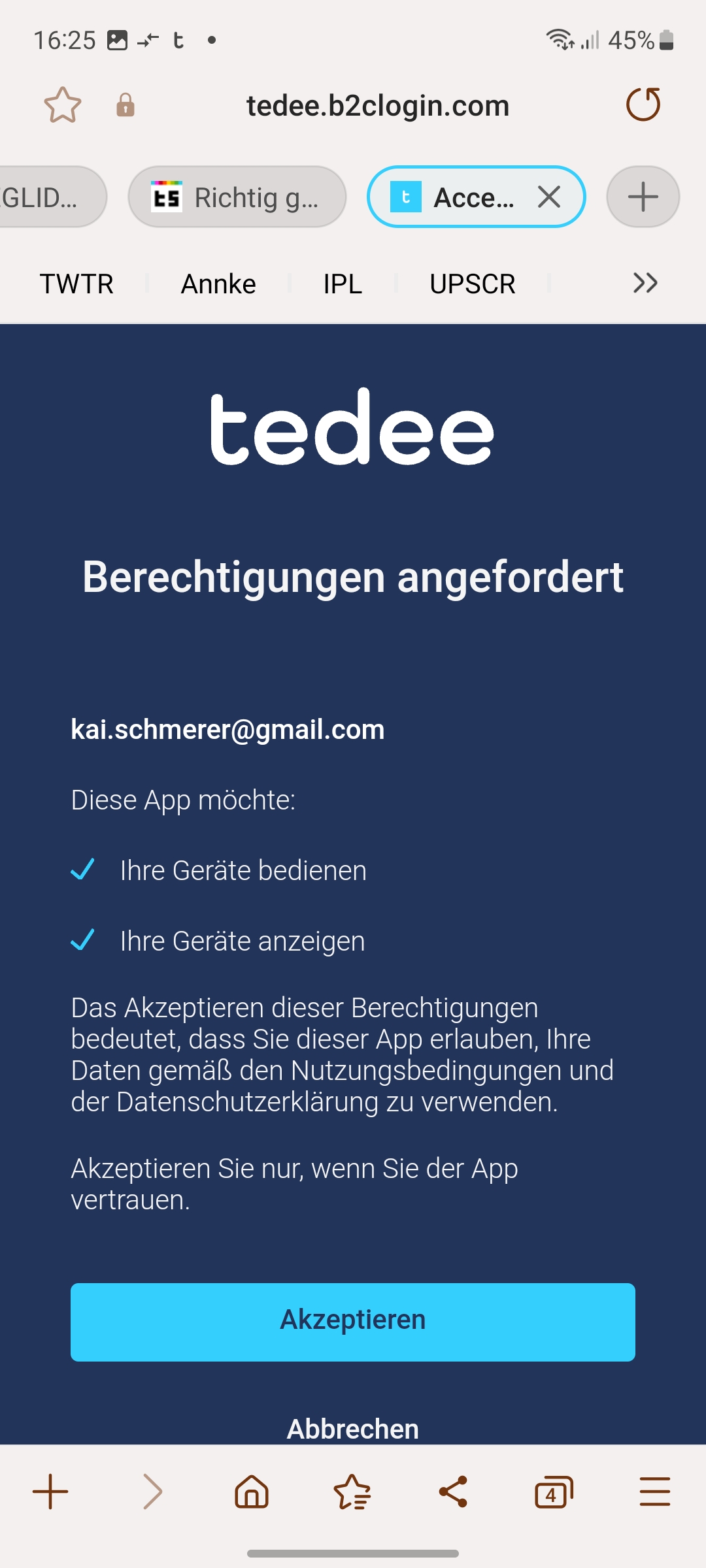Open the Annke bookmark
The width and height of the screenshot is (706, 1568).
coord(218,284)
